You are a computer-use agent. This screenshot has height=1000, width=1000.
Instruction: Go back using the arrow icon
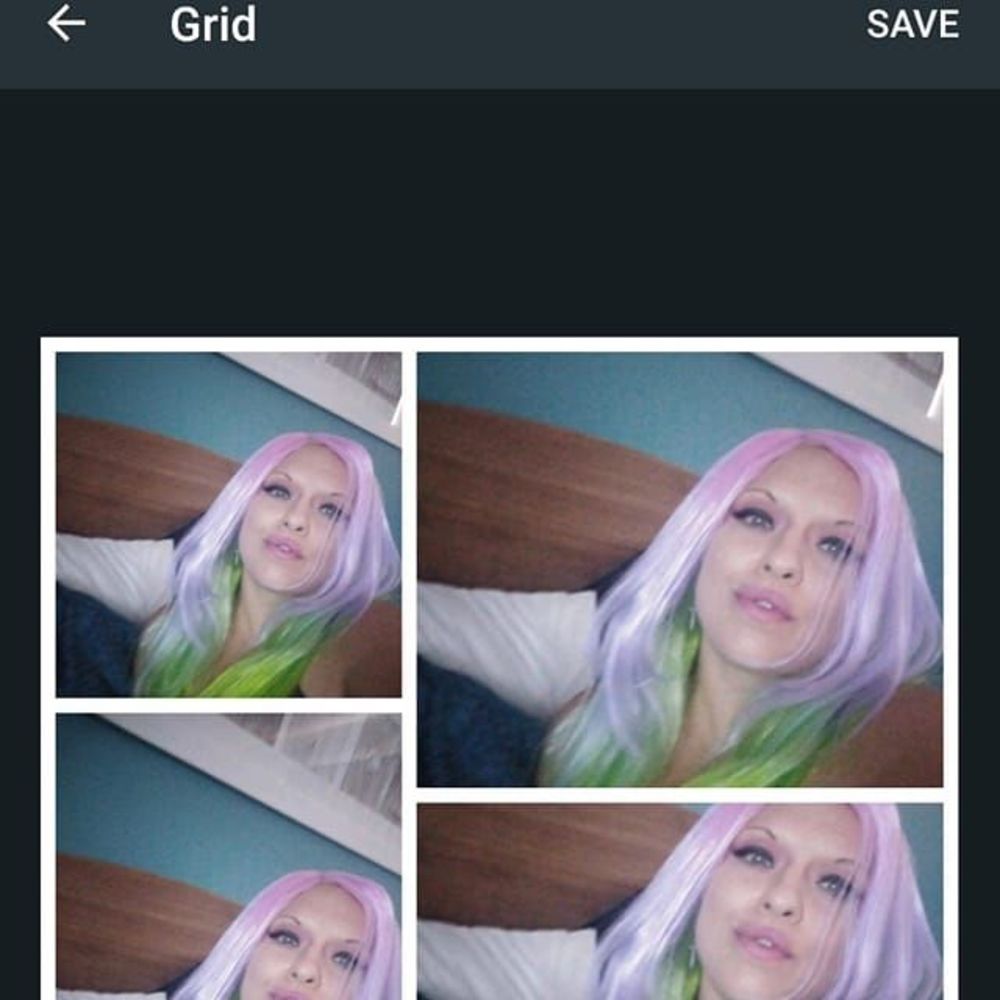[66, 24]
